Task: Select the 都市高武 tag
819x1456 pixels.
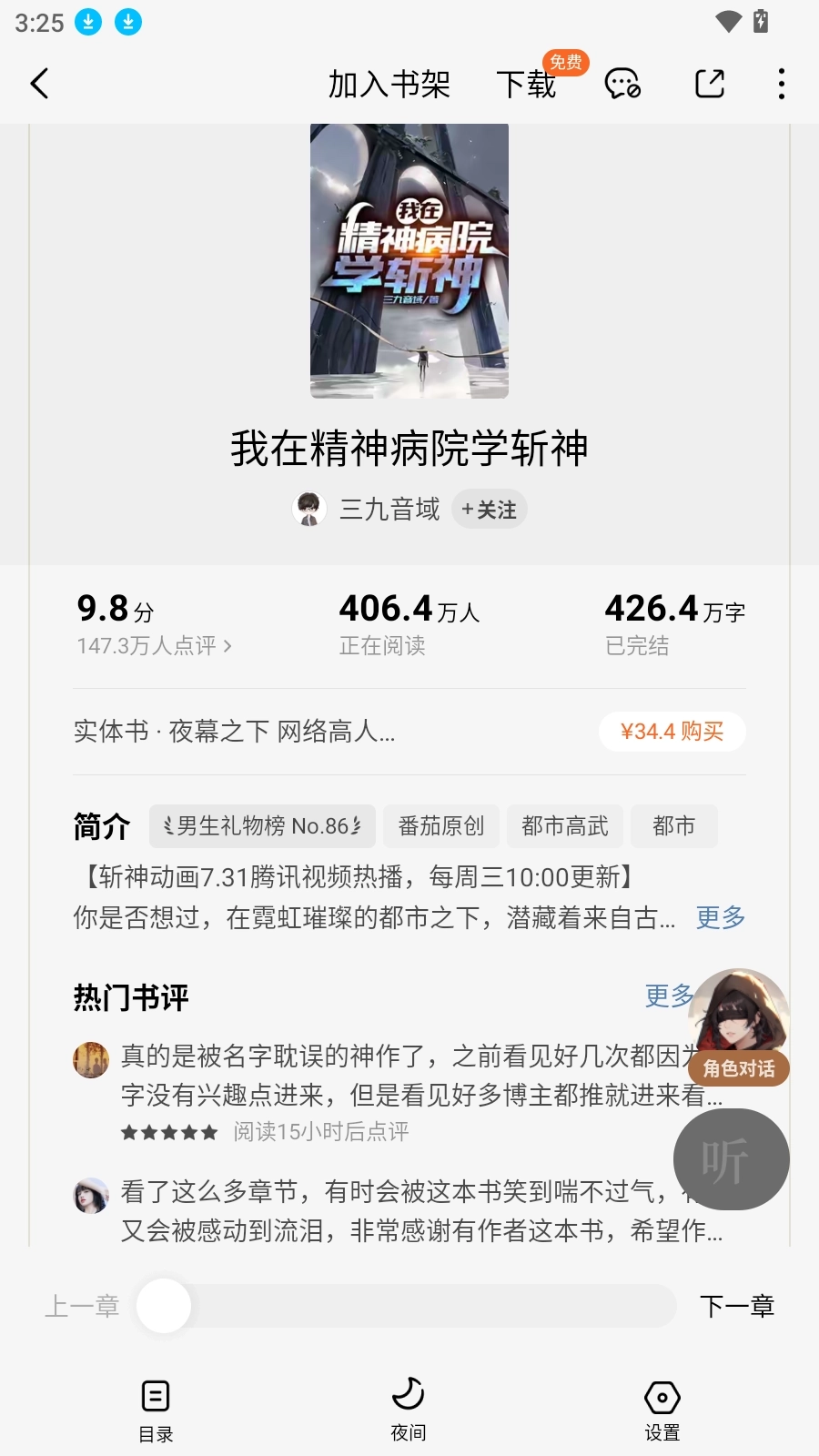Action: pos(564,826)
